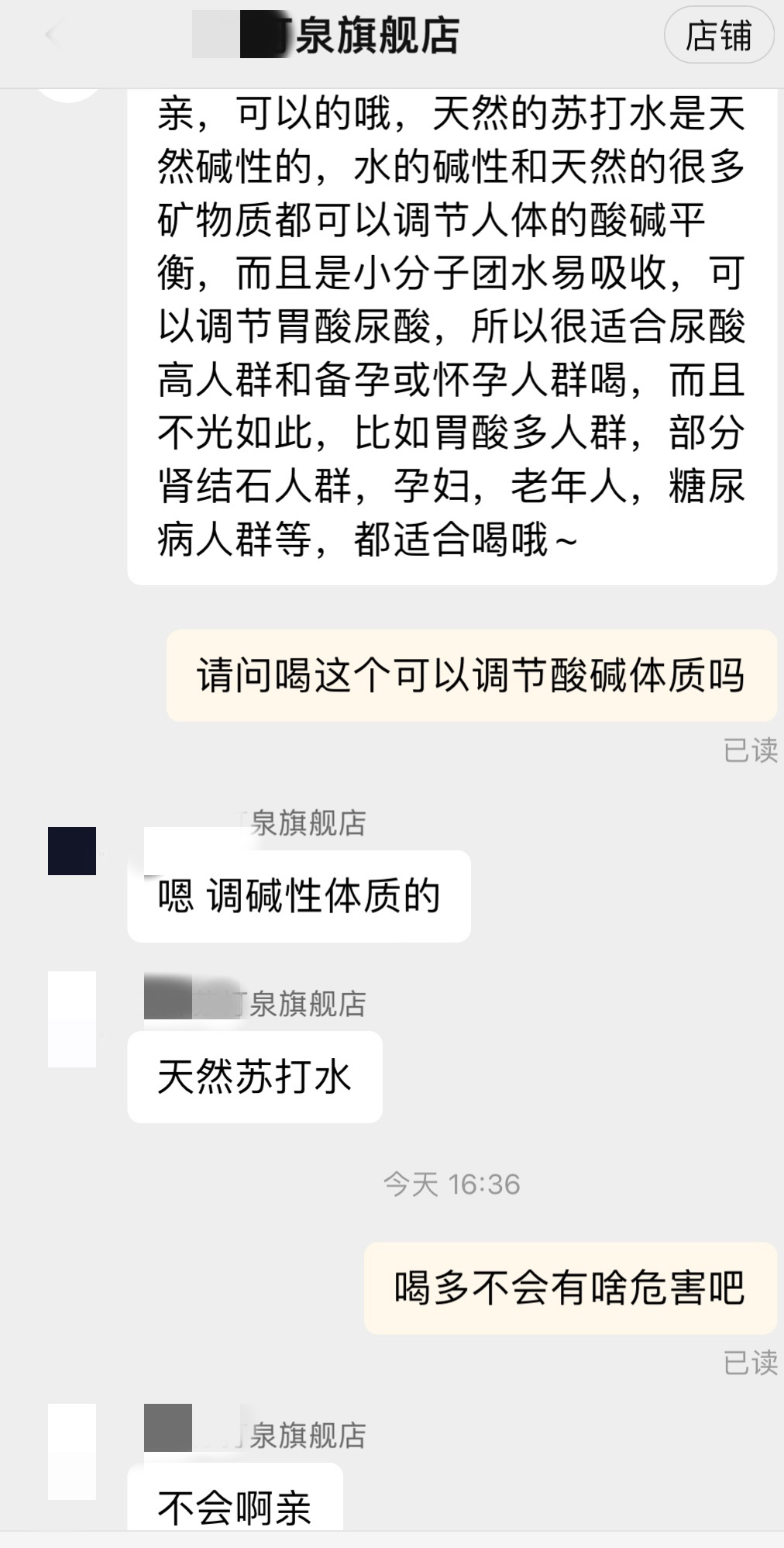Go back using the top-left arrow
Viewport: 784px width, 1548px height.
tap(53, 36)
